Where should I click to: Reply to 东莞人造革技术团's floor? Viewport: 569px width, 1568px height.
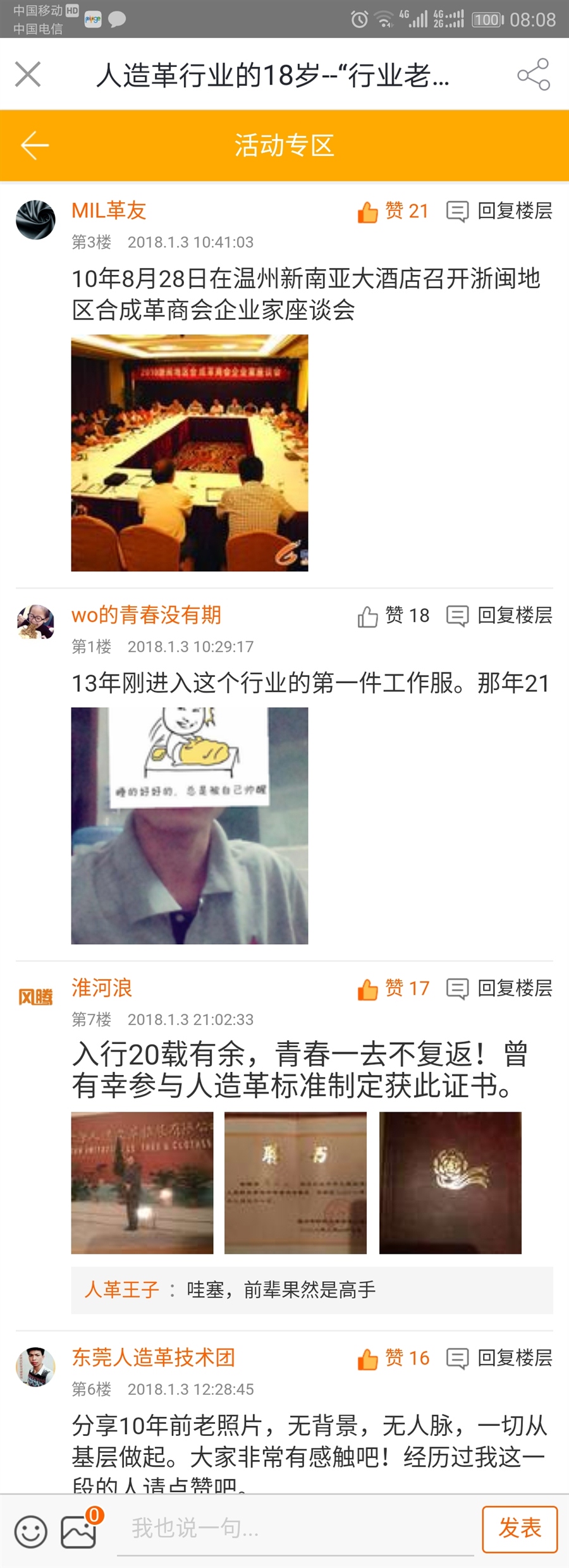[x=499, y=1358]
